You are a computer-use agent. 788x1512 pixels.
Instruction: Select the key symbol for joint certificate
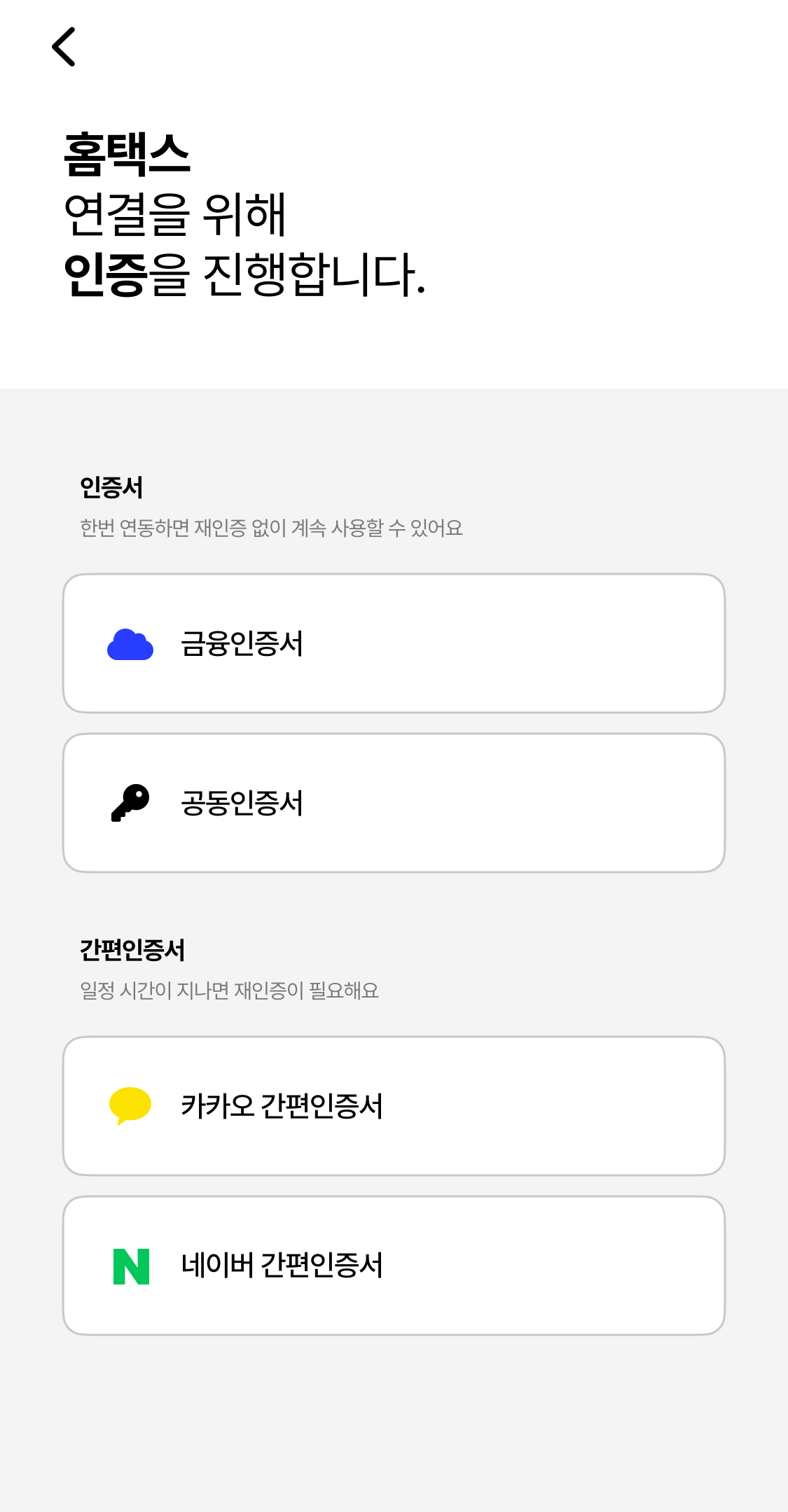click(130, 801)
